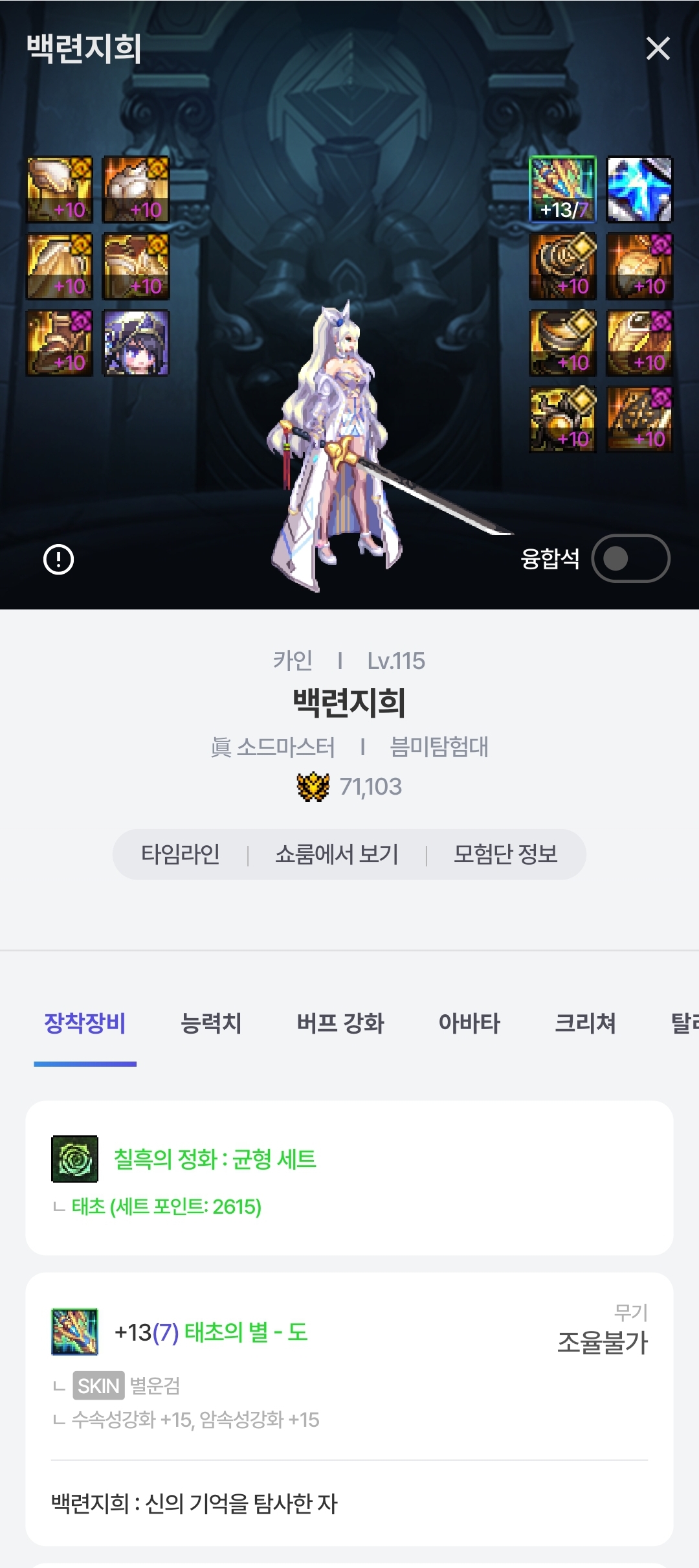The width and height of the screenshot is (699, 1568).
Task: Tap the blue star title slot icon
Action: (x=639, y=190)
